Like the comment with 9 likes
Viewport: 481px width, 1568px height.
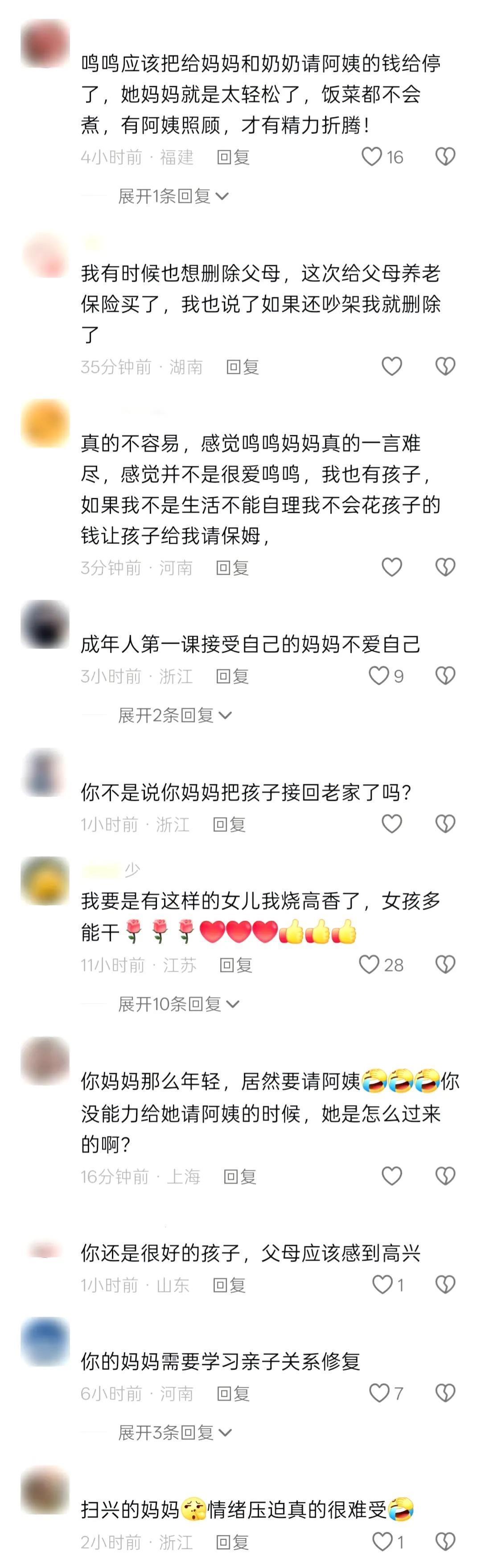point(378,675)
